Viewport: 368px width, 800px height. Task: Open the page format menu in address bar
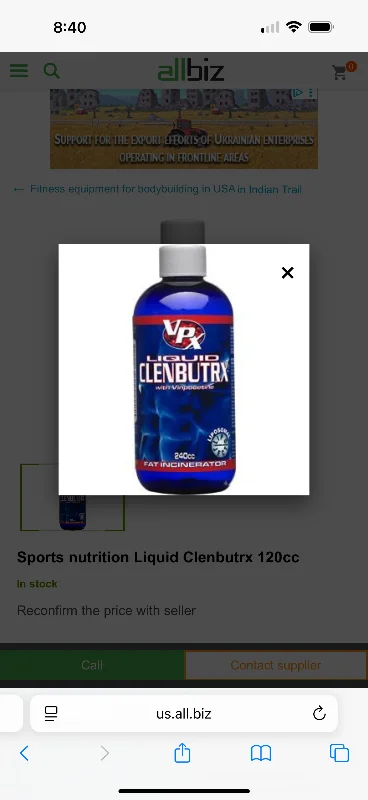tap(51, 713)
